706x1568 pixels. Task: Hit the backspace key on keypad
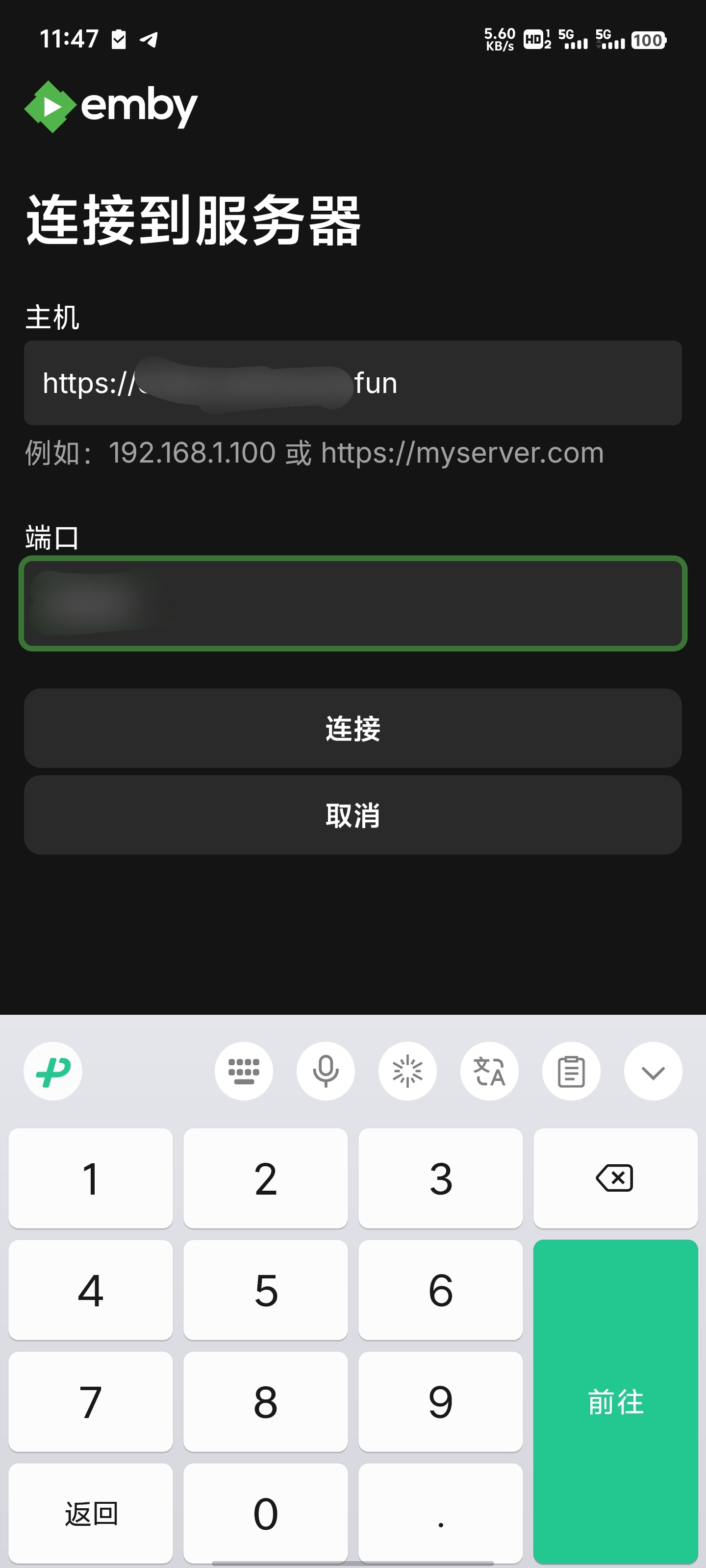pyautogui.click(x=615, y=1178)
